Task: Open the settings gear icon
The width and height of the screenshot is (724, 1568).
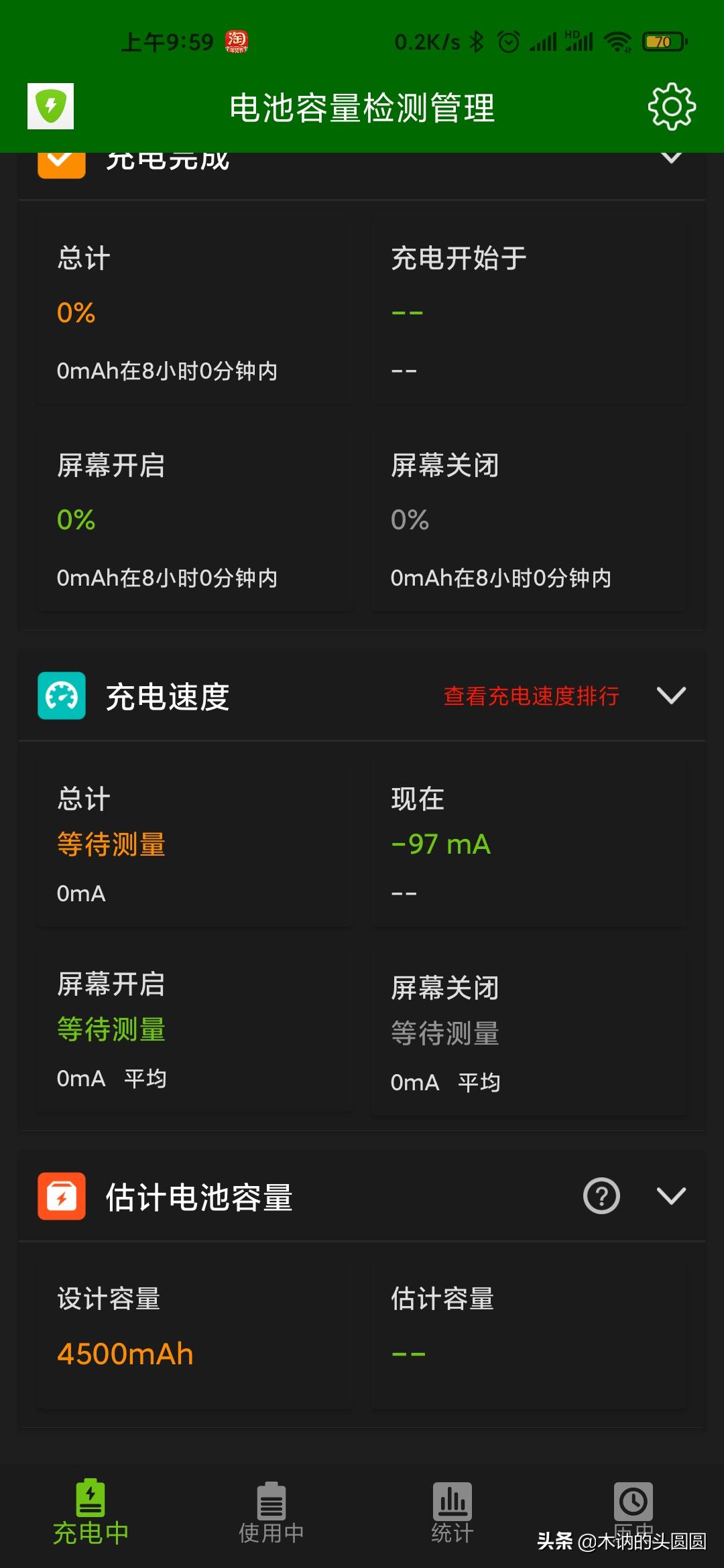Action: [x=672, y=107]
